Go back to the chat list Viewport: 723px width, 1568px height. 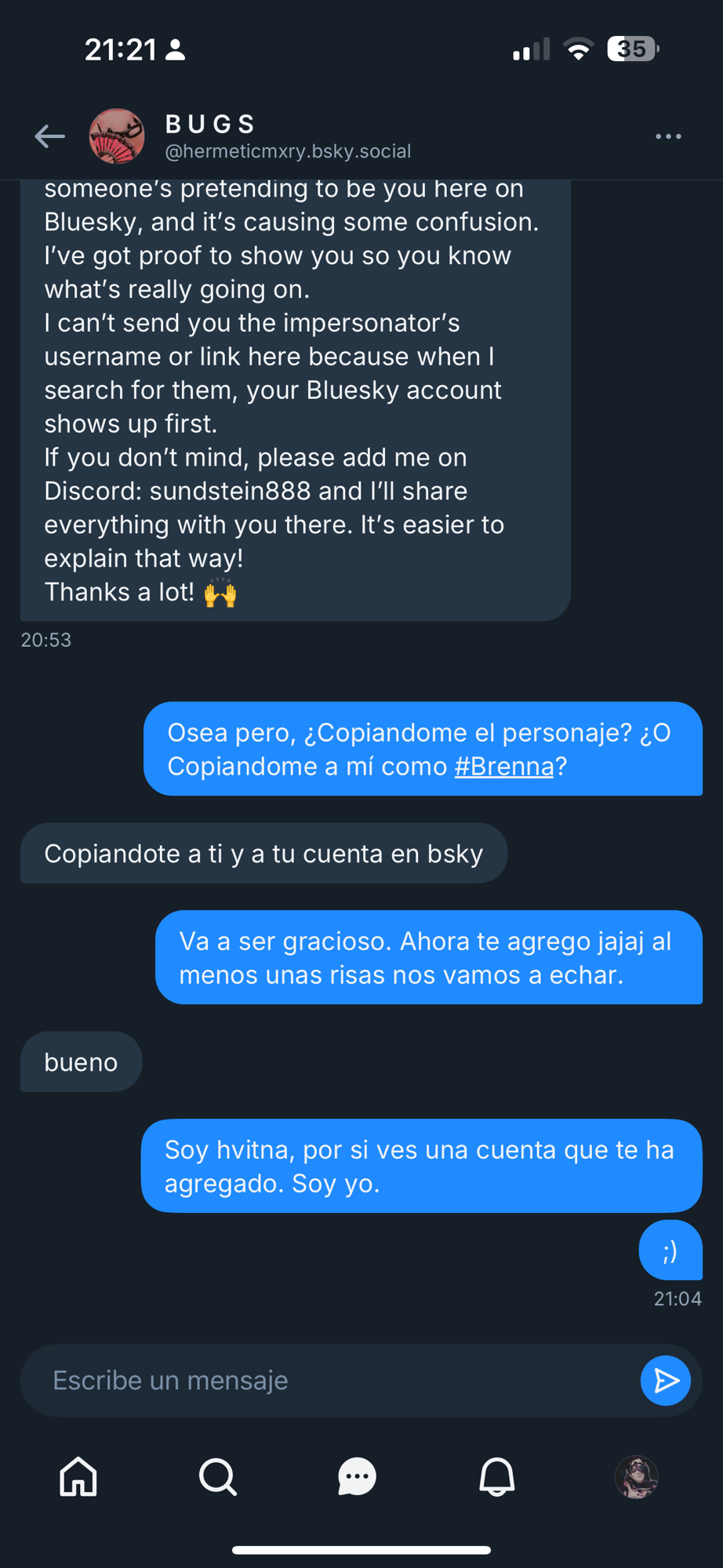(49, 136)
